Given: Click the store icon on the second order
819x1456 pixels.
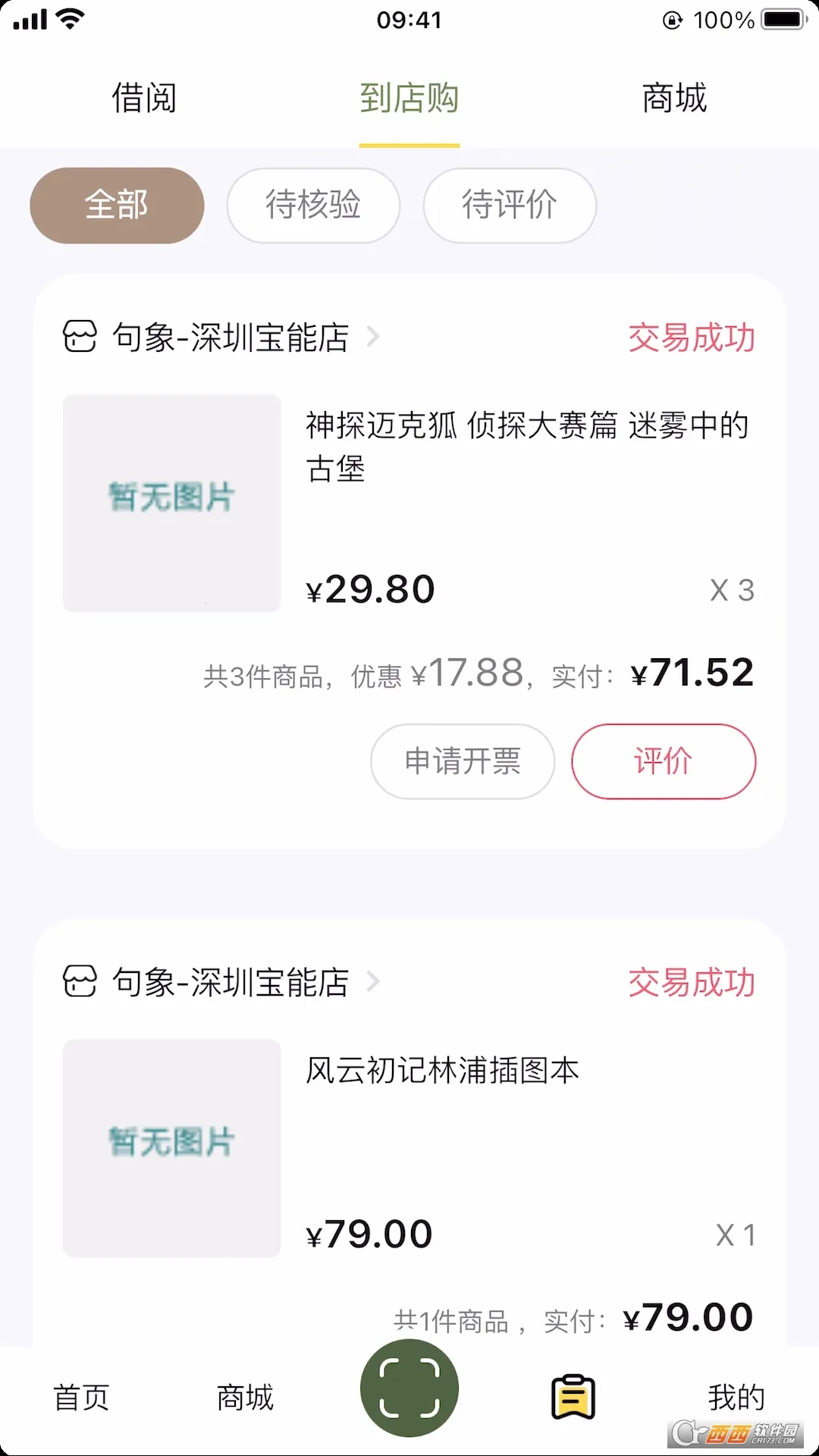Looking at the screenshot, I should [x=80, y=983].
